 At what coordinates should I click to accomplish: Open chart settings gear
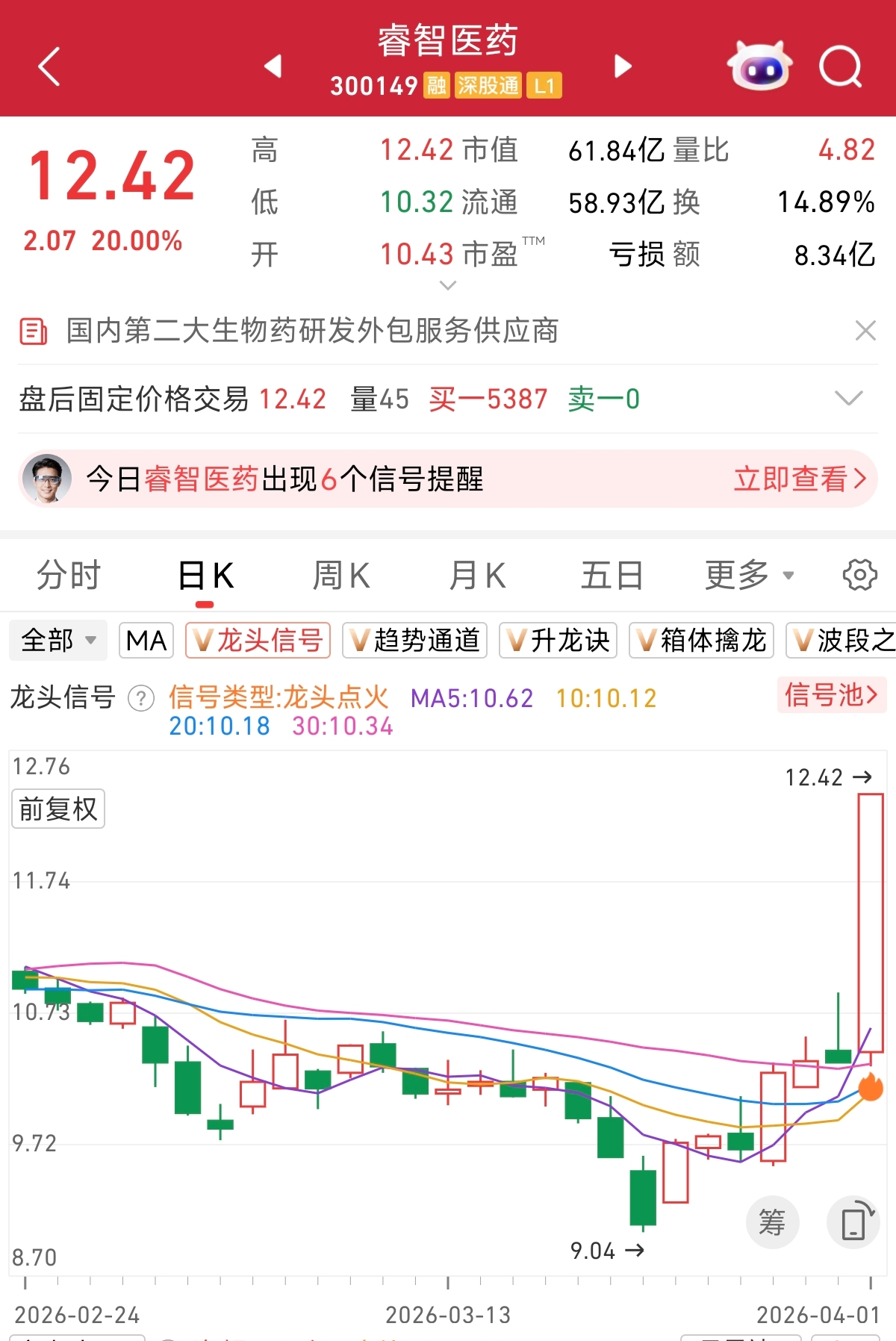tap(859, 575)
